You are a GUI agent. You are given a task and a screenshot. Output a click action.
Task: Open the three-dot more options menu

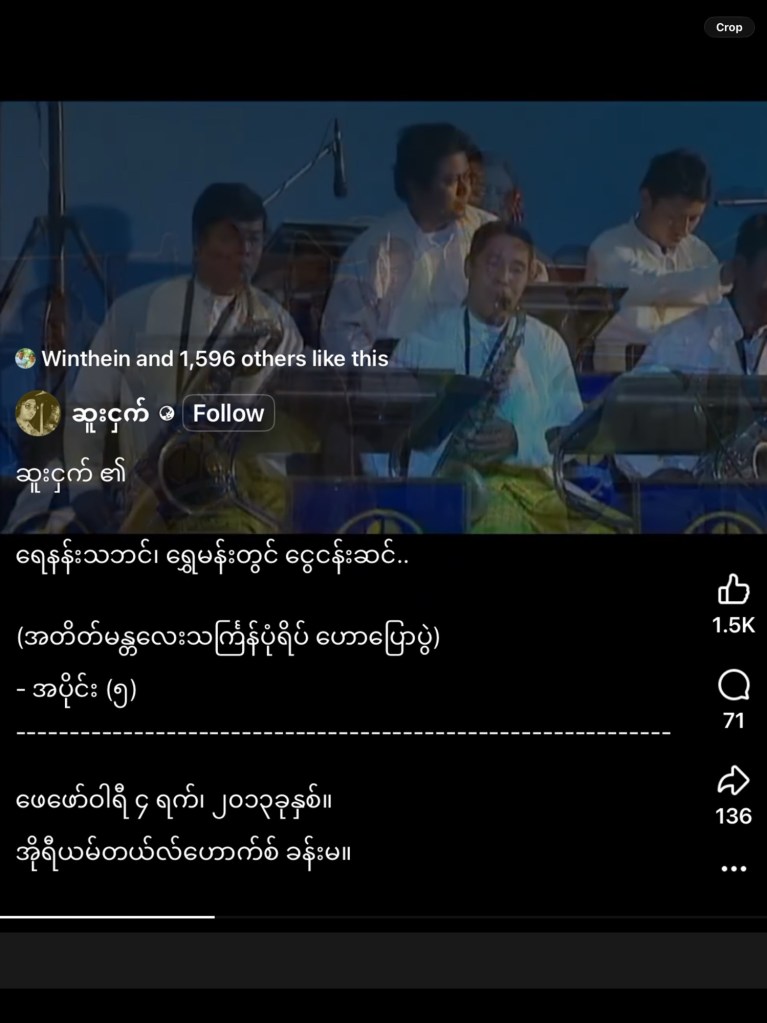(x=733, y=868)
